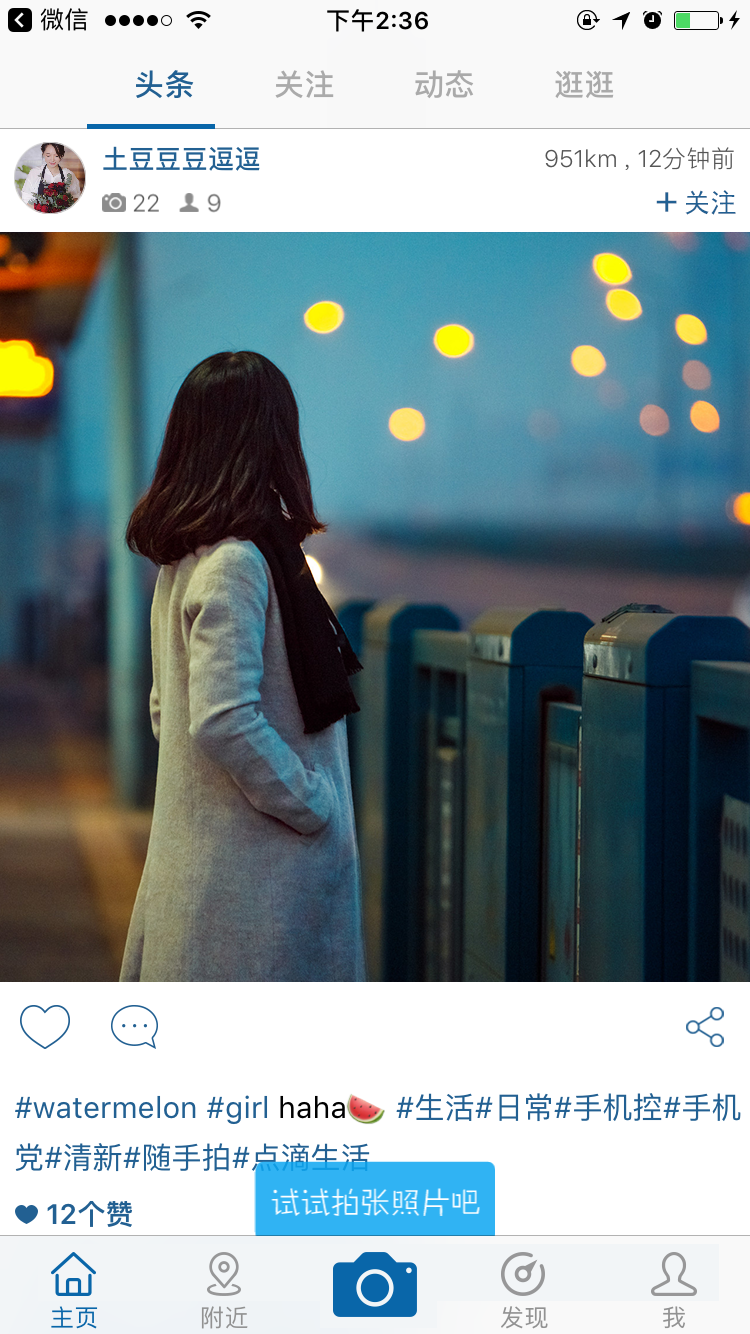This screenshot has width=750, height=1334.
Task: Switch to the 关注 tab
Action: click(x=304, y=86)
